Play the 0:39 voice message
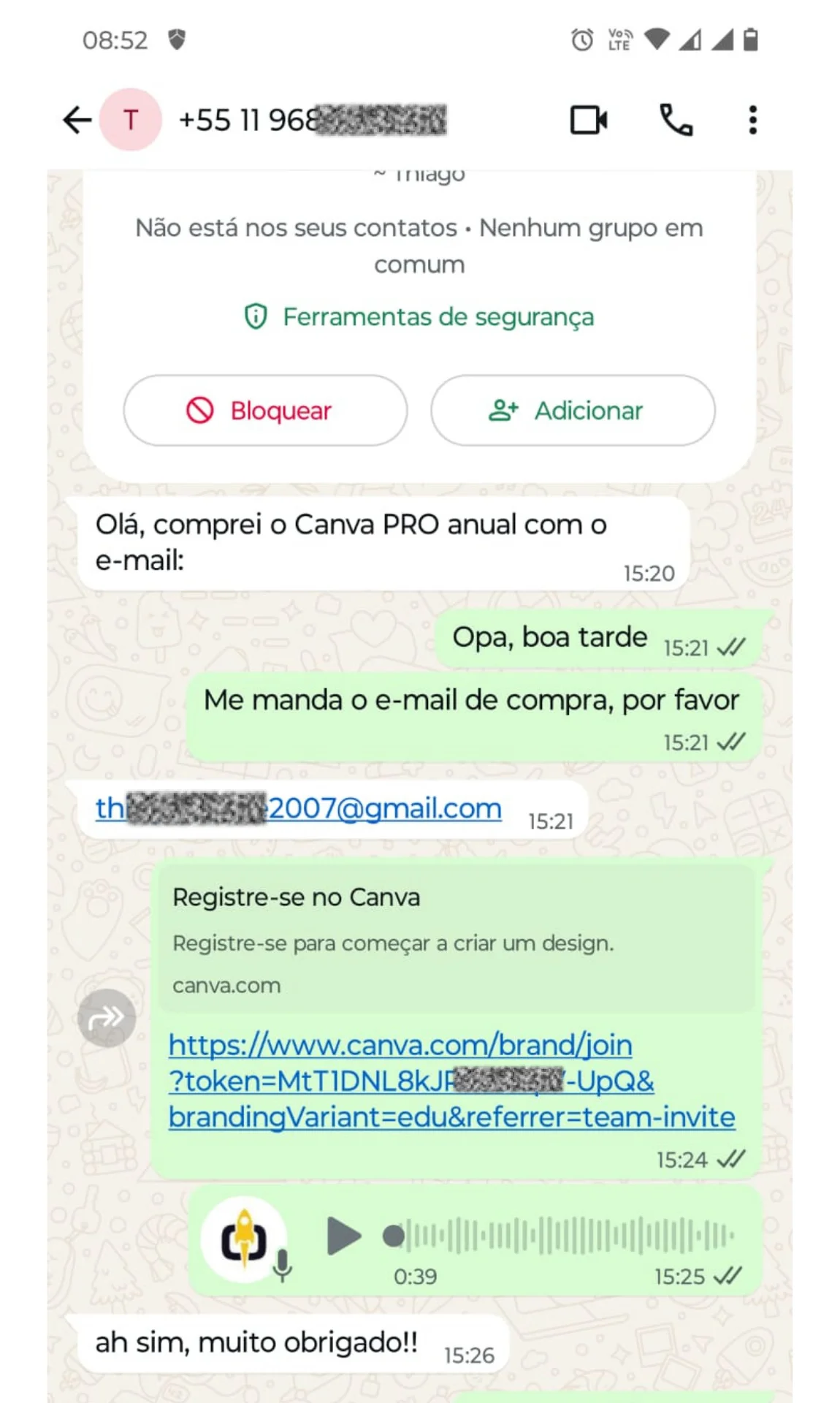 point(343,1236)
